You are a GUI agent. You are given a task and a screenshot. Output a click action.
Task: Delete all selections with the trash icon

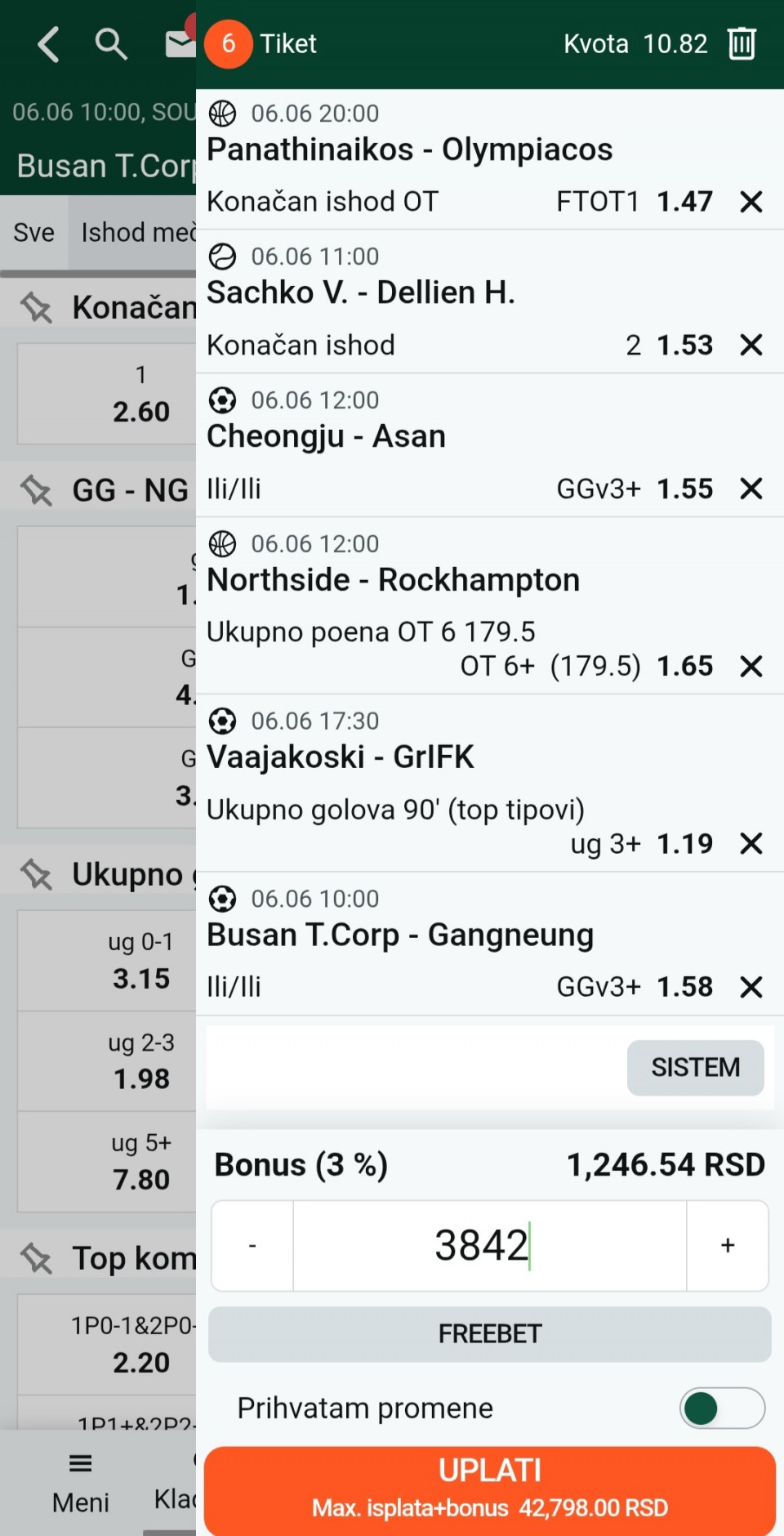point(742,43)
